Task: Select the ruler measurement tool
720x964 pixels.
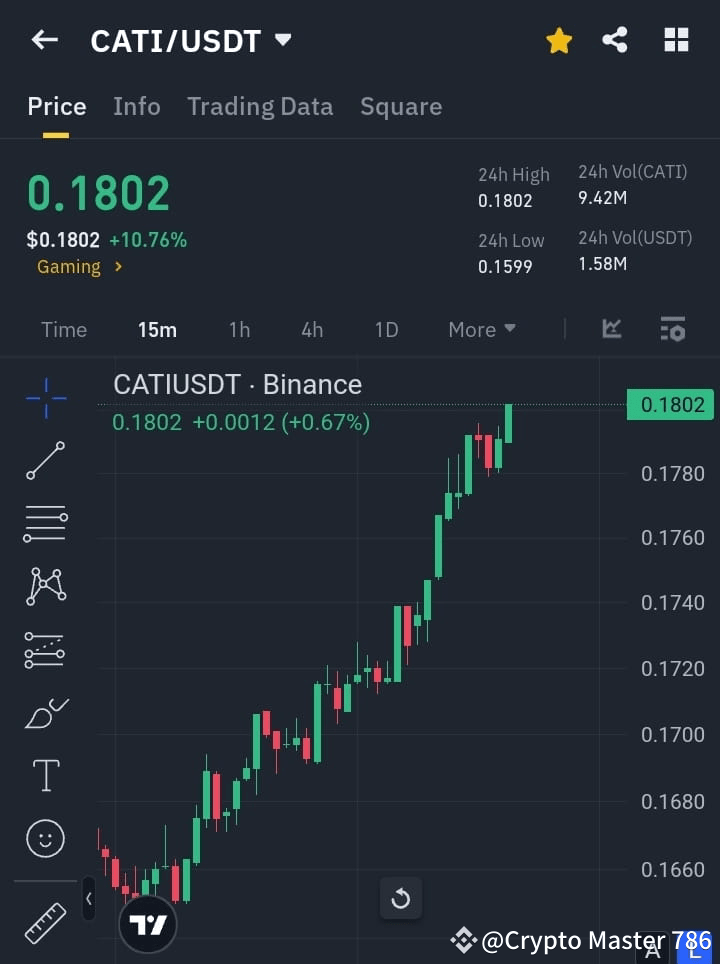Action: tap(45, 922)
